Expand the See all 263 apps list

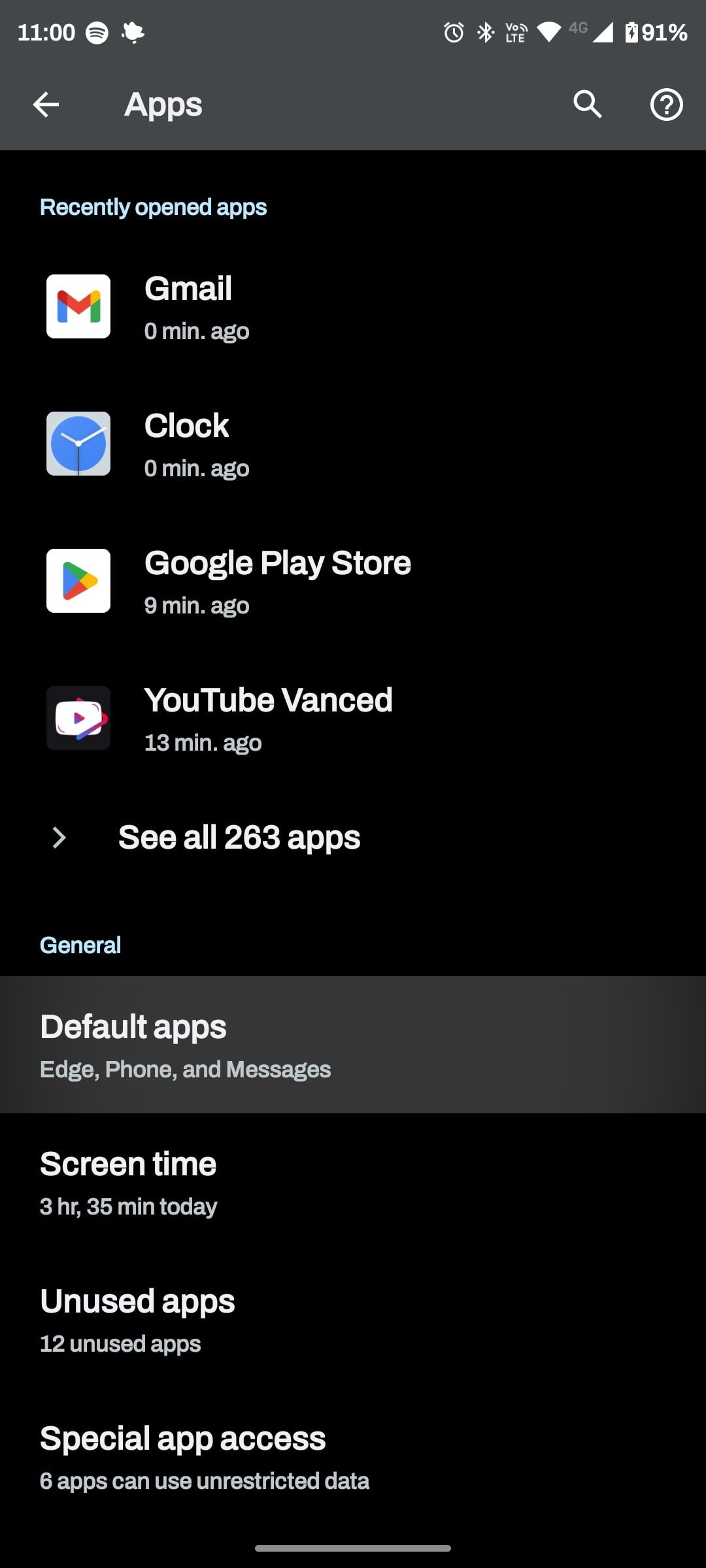(x=239, y=837)
